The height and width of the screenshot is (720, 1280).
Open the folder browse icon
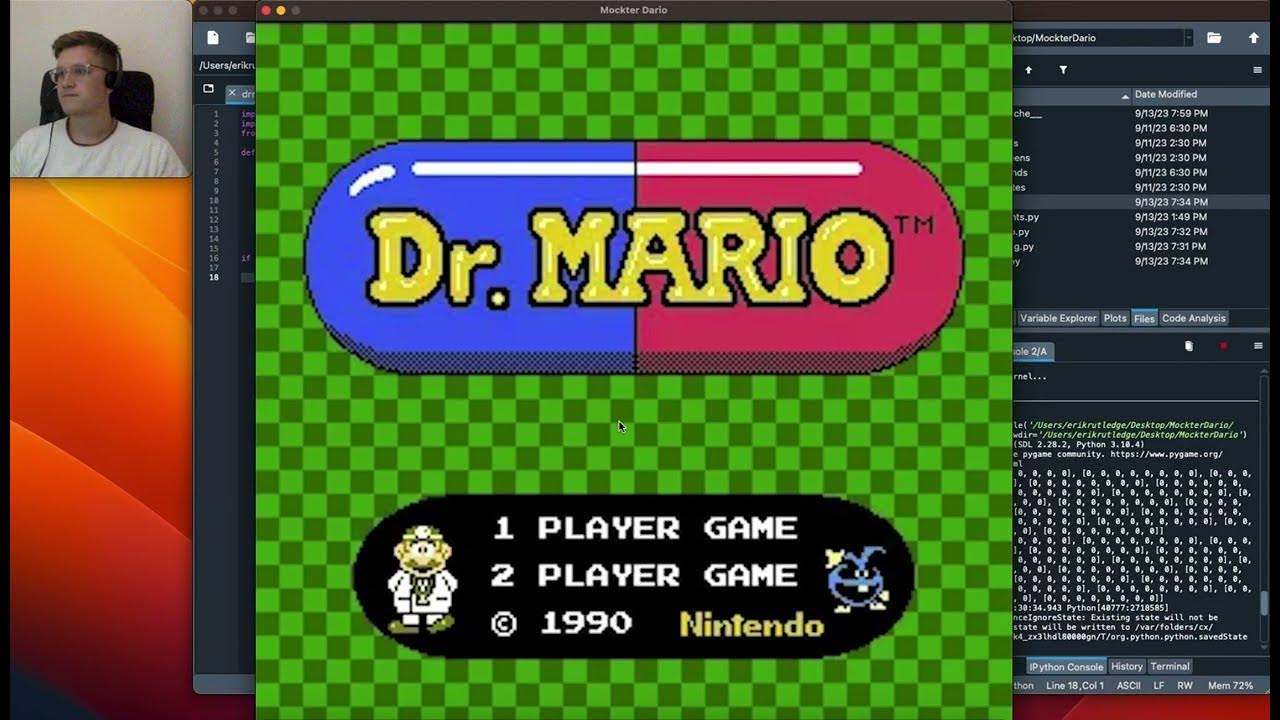(x=1214, y=38)
